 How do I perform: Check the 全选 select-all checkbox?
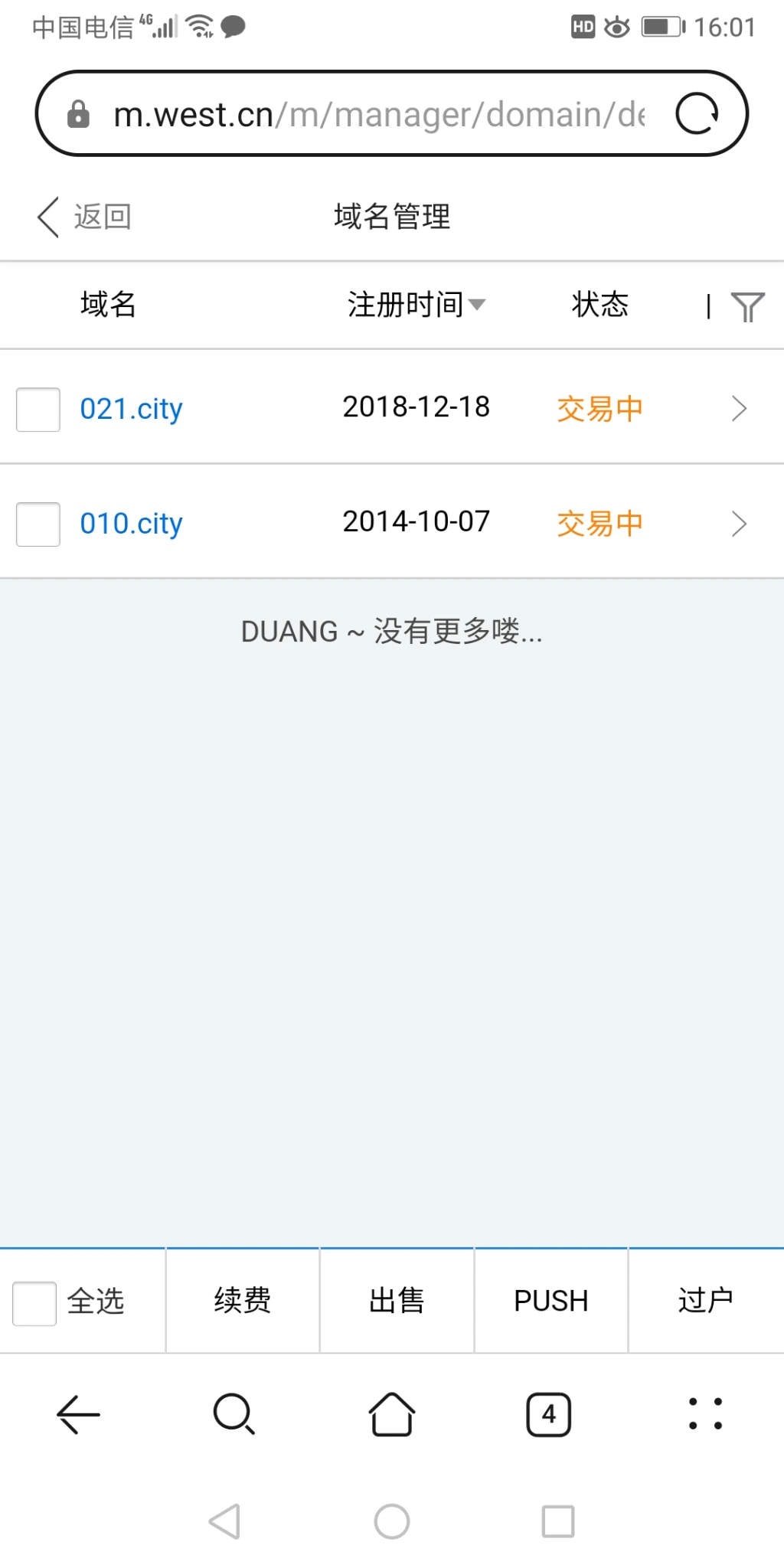[x=34, y=1303]
